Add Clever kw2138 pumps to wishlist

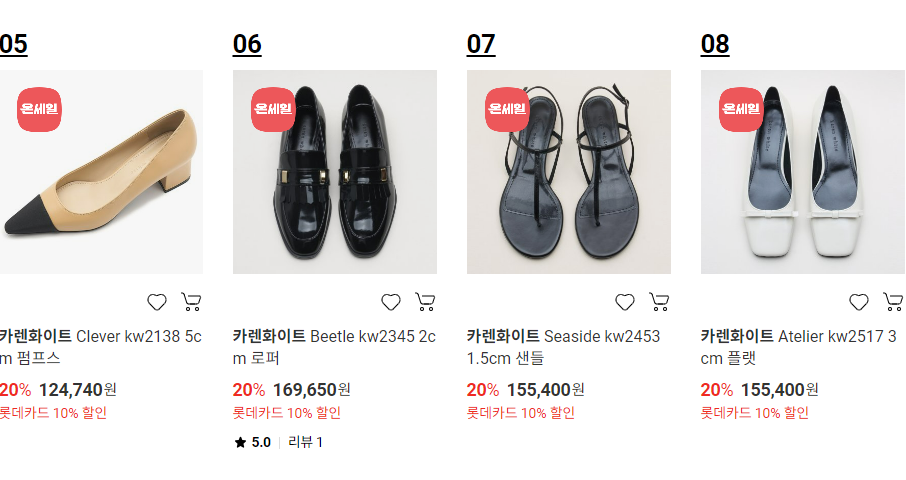click(x=157, y=302)
